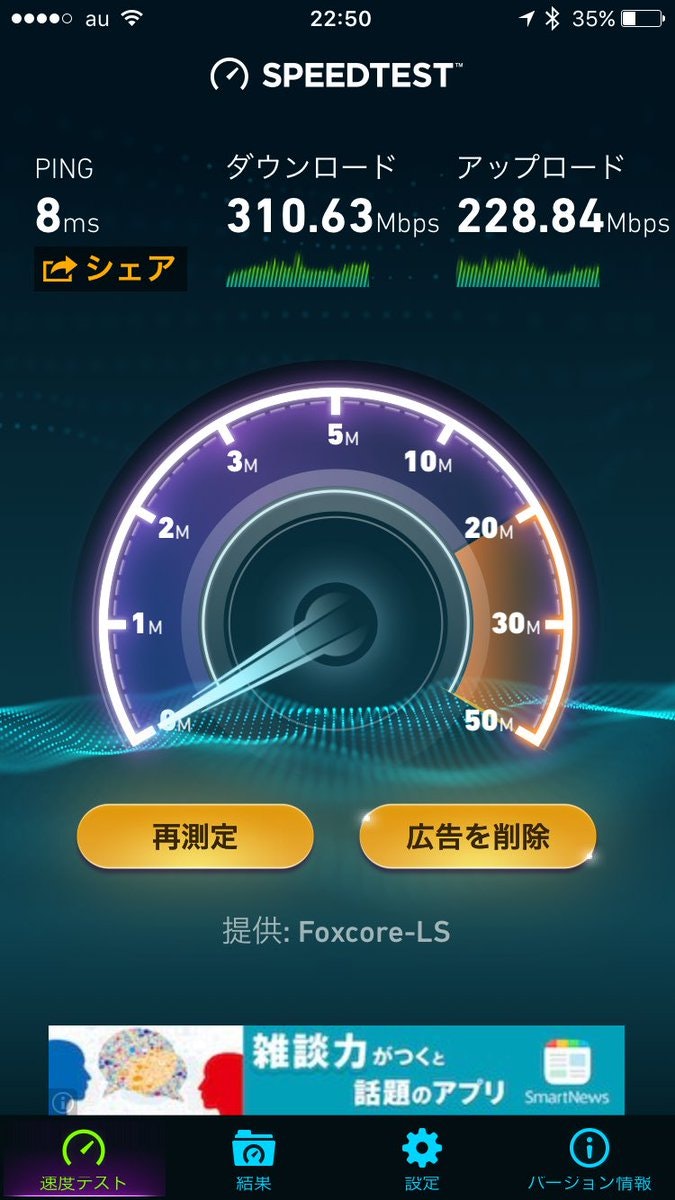Open the 結果 results tab
The height and width of the screenshot is (1200, 675).
coord(253,1158)
